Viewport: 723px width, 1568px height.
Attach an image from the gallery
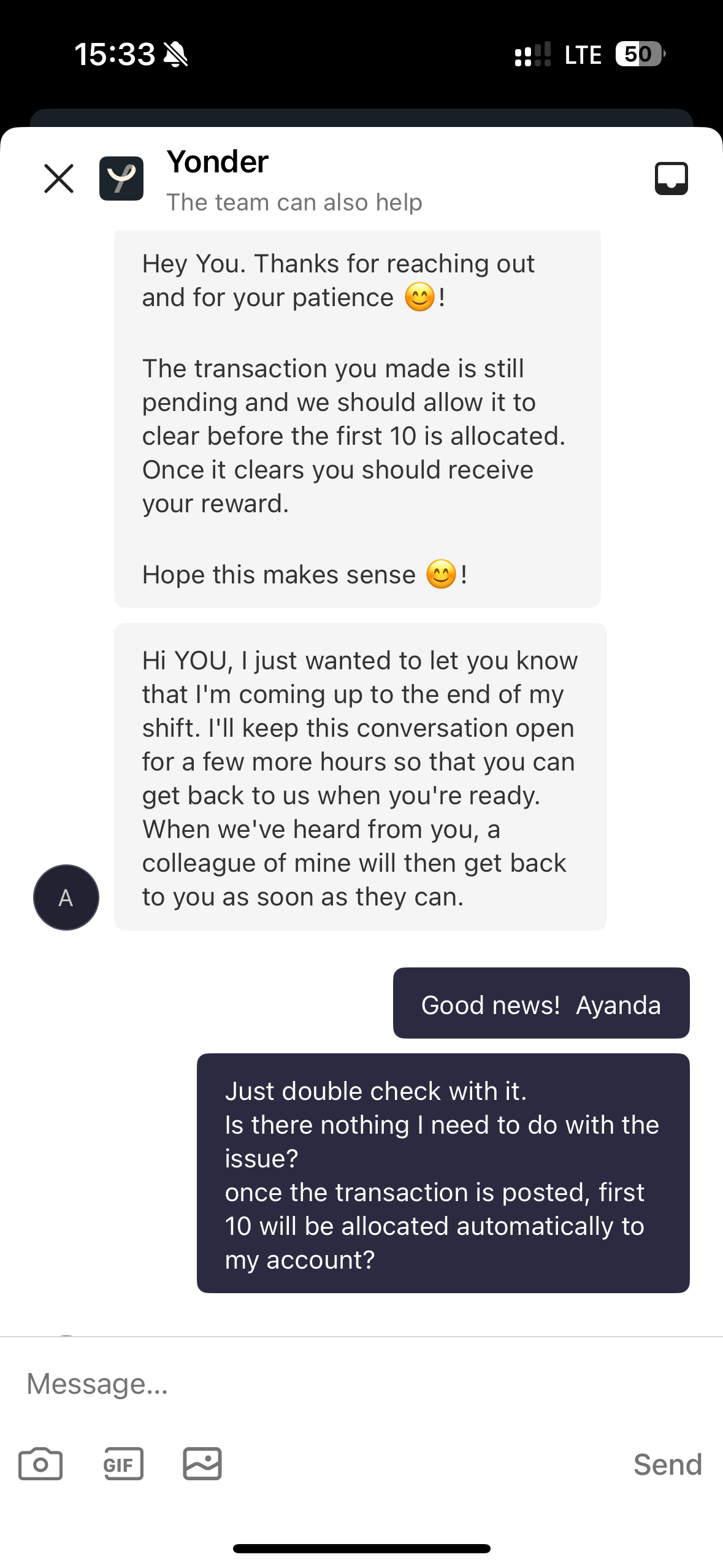click(202, 1464)
